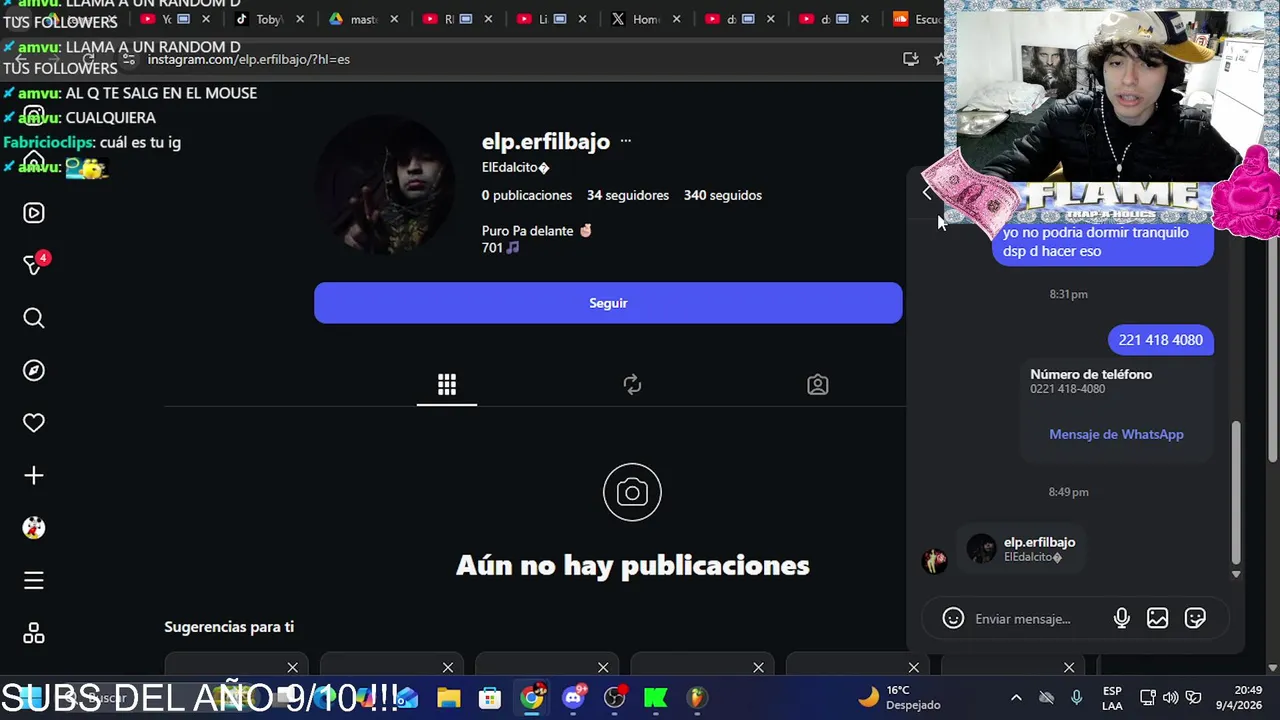Follow elp.erfilbajo with the Seguir button

click(608, 303)
